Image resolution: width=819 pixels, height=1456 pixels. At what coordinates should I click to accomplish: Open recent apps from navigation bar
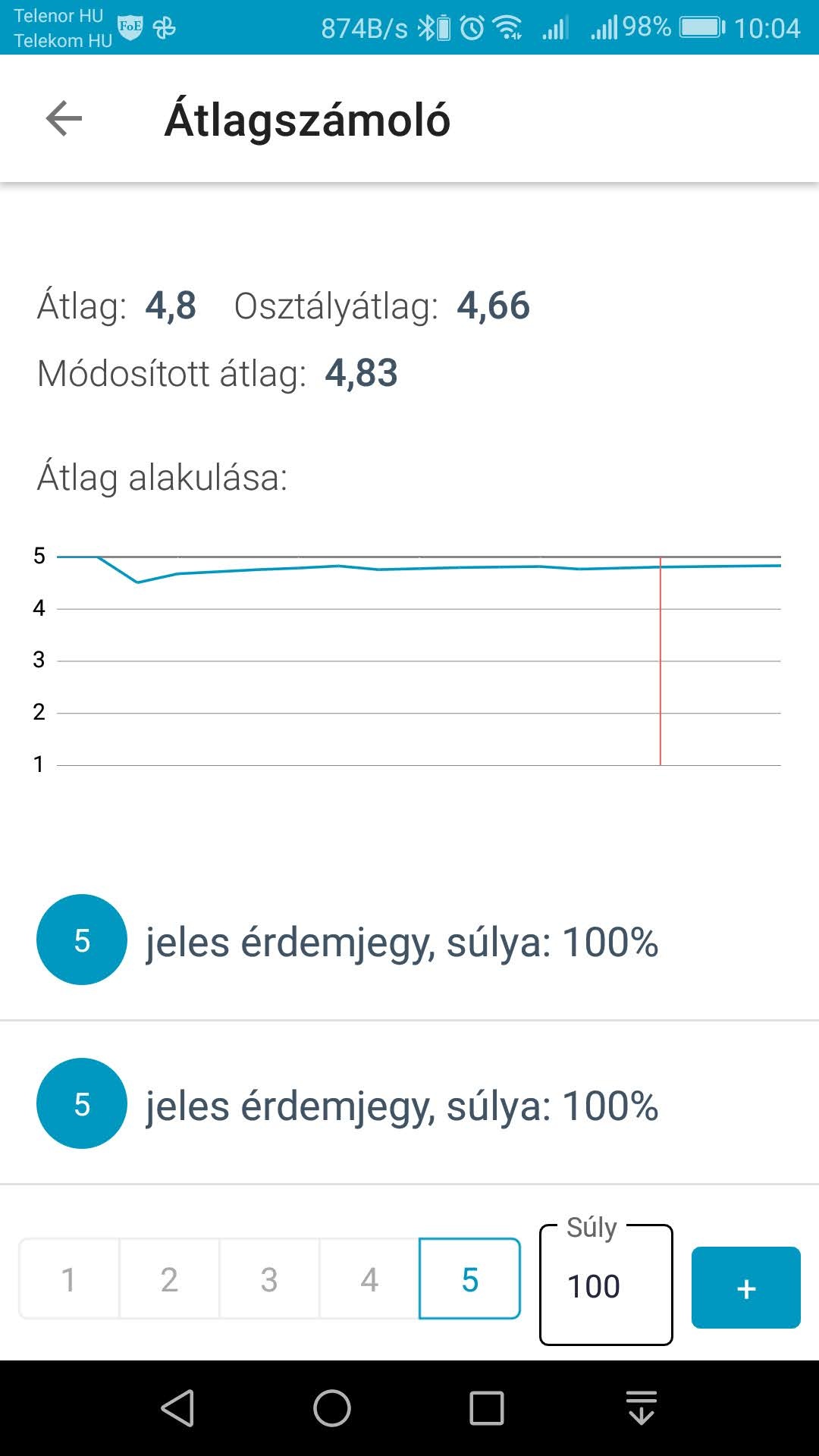487,1409
